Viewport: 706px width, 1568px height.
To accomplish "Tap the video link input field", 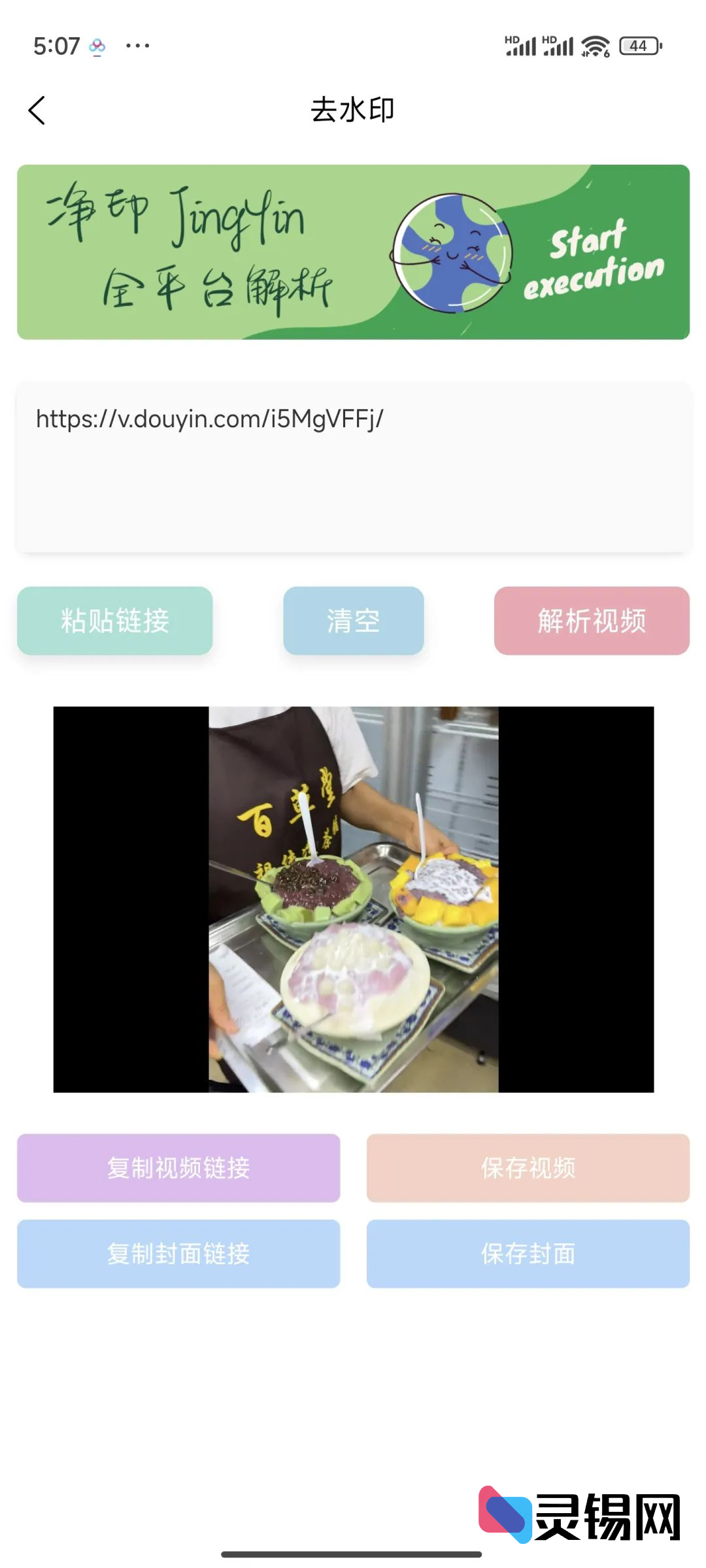I will click(x=353, y=467).
